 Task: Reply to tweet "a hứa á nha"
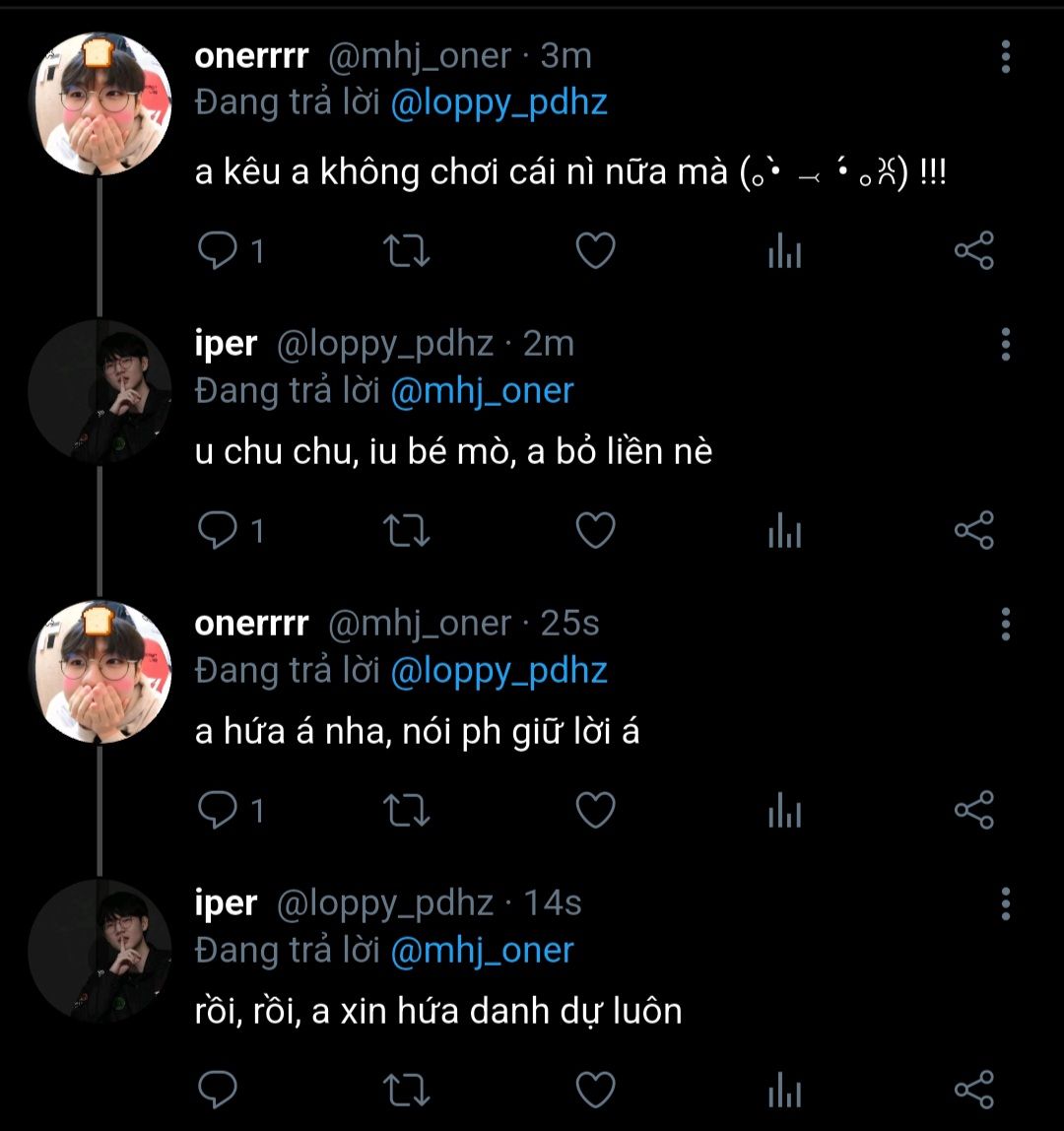pyautogui.click(x=215, y=811)
